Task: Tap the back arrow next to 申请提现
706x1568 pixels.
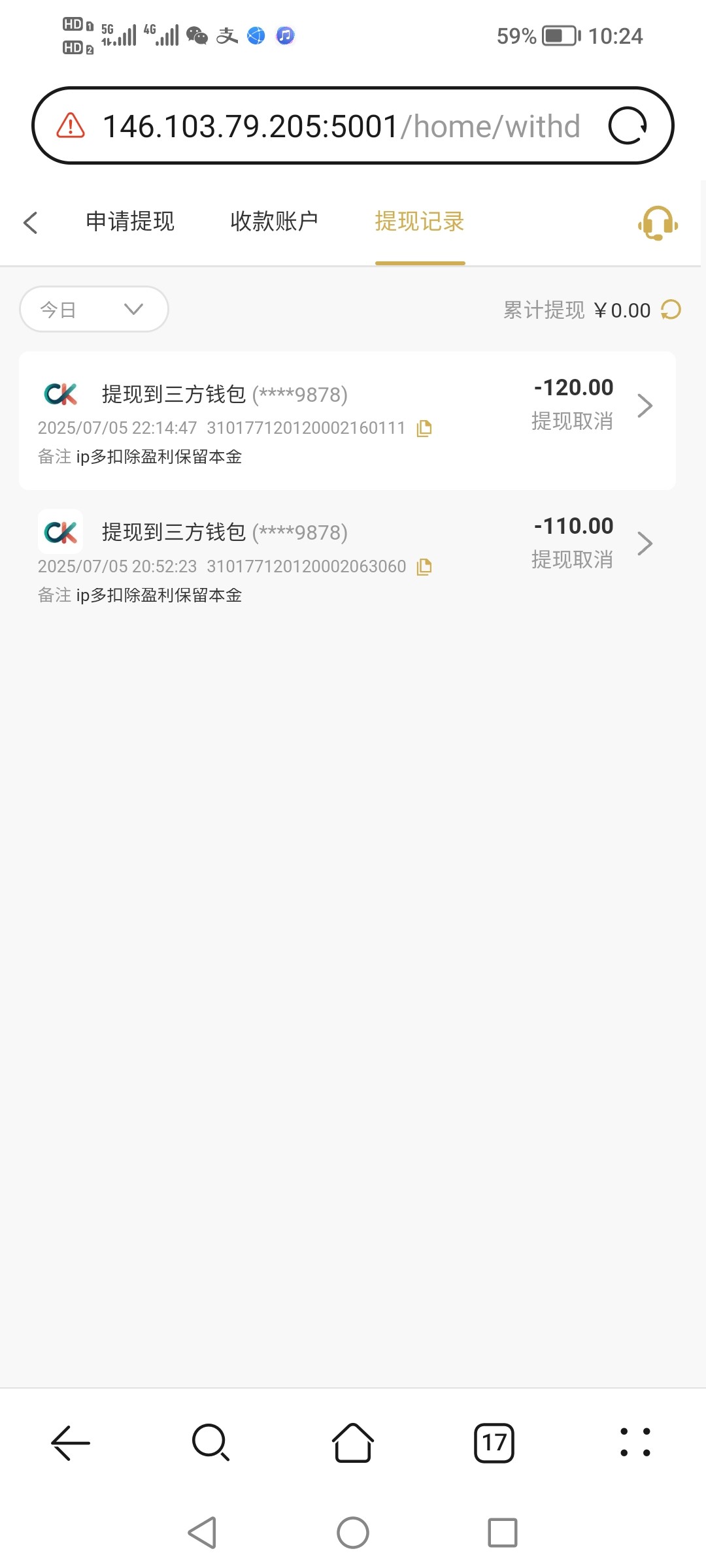Action: (x=31, y=222)
